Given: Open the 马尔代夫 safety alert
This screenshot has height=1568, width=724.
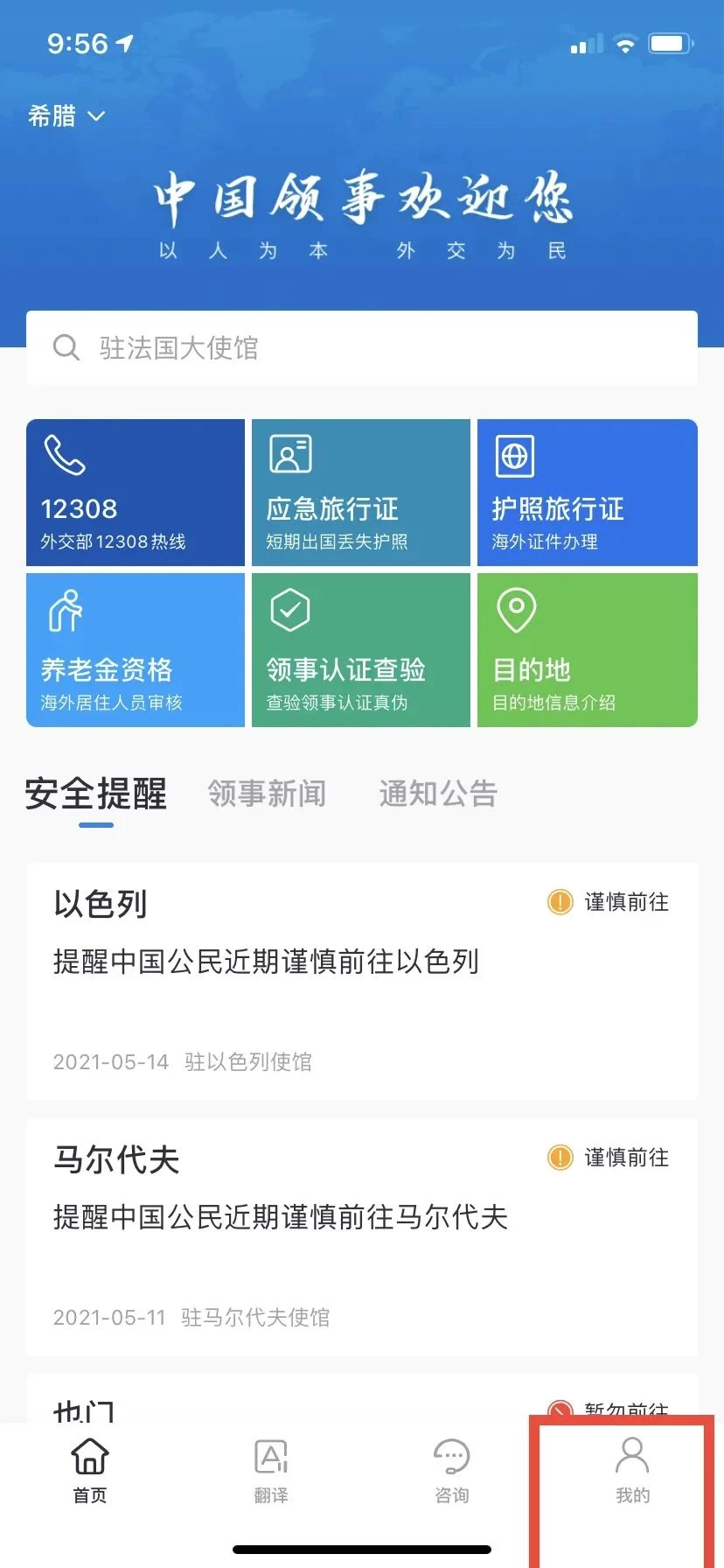Looking at the screenshot, I should (362, 1237).
